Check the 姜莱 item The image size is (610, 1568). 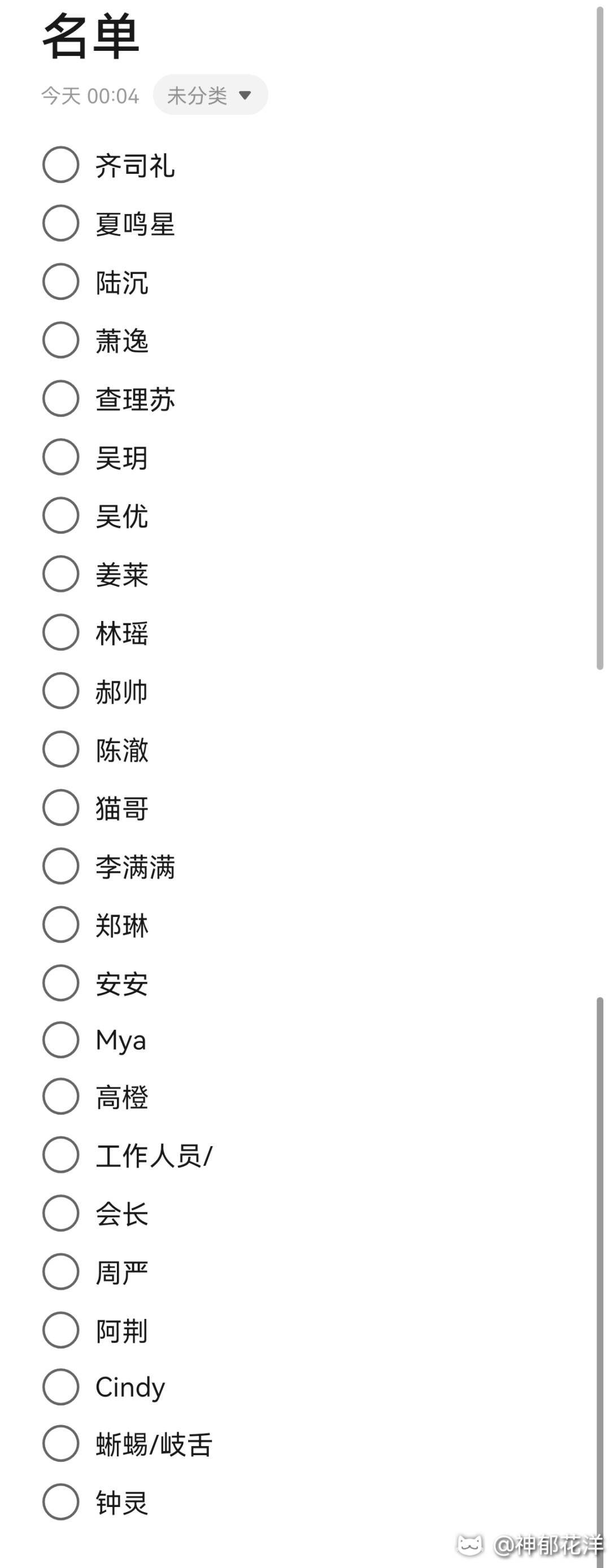(61, 574)
